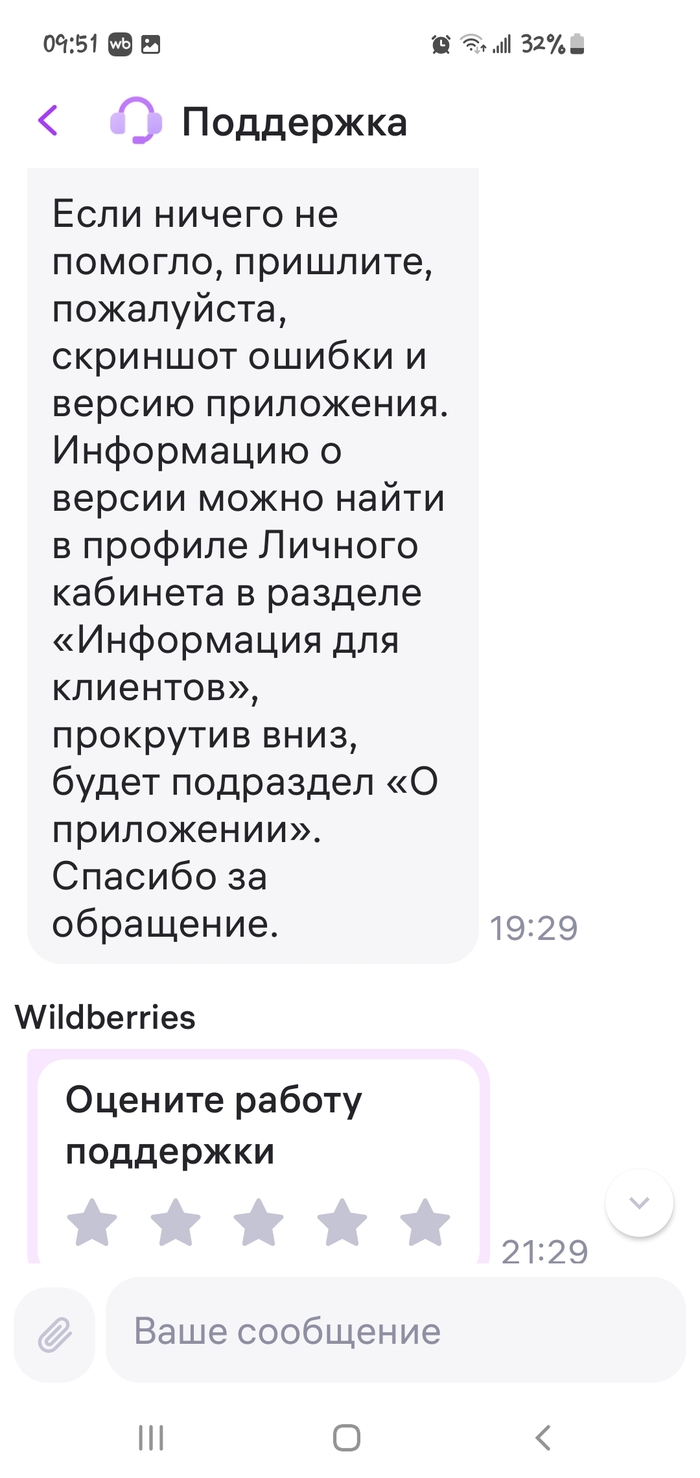Select the third star rating
This screenshot has width=700, height=1478.
click(x=259, y=1223)
